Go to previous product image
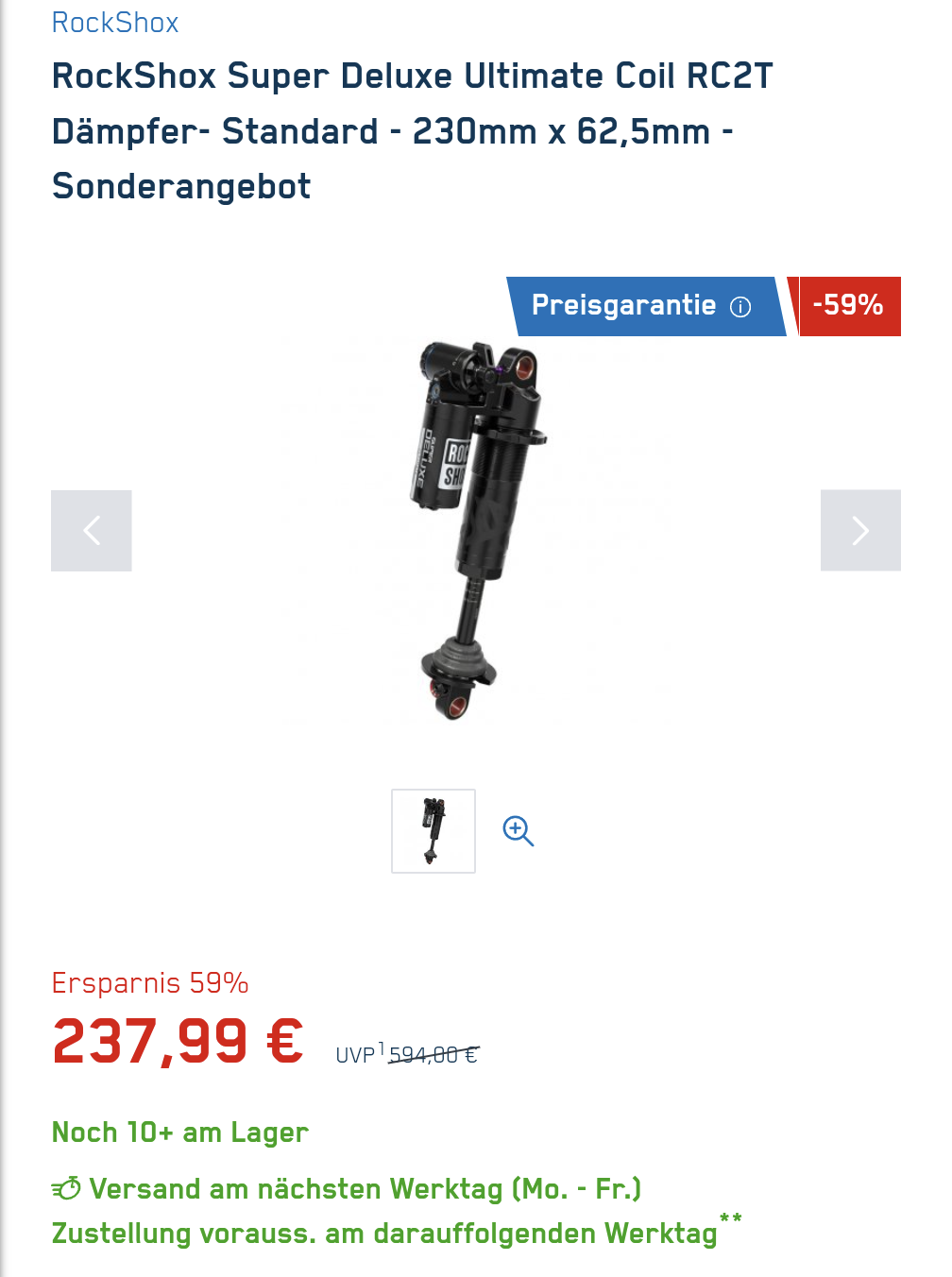The height and width of the screenshot is (1277, 952). 92,531
